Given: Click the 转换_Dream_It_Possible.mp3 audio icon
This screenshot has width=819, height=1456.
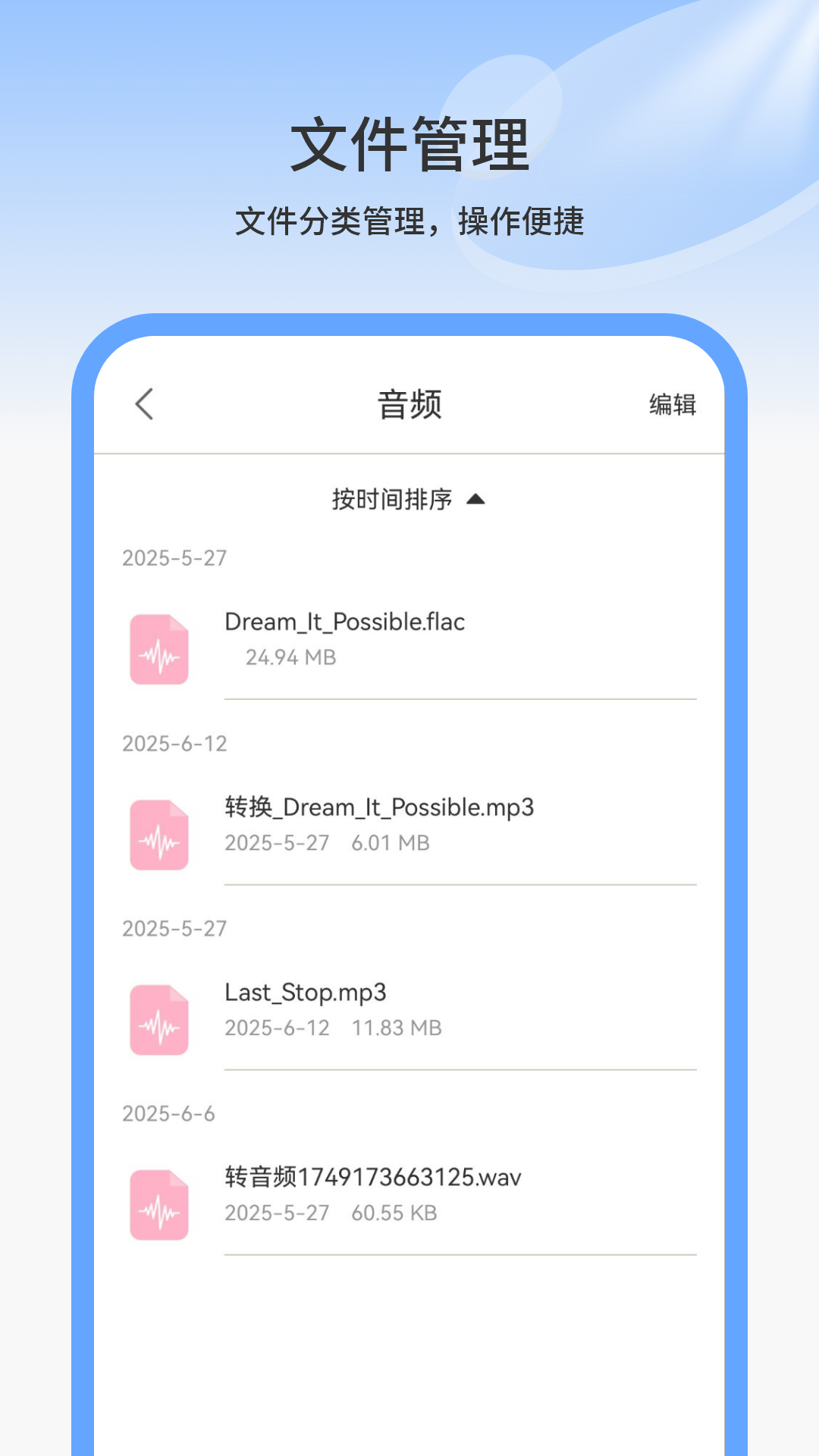Looking at the screenshot, I should coord(158,833).
